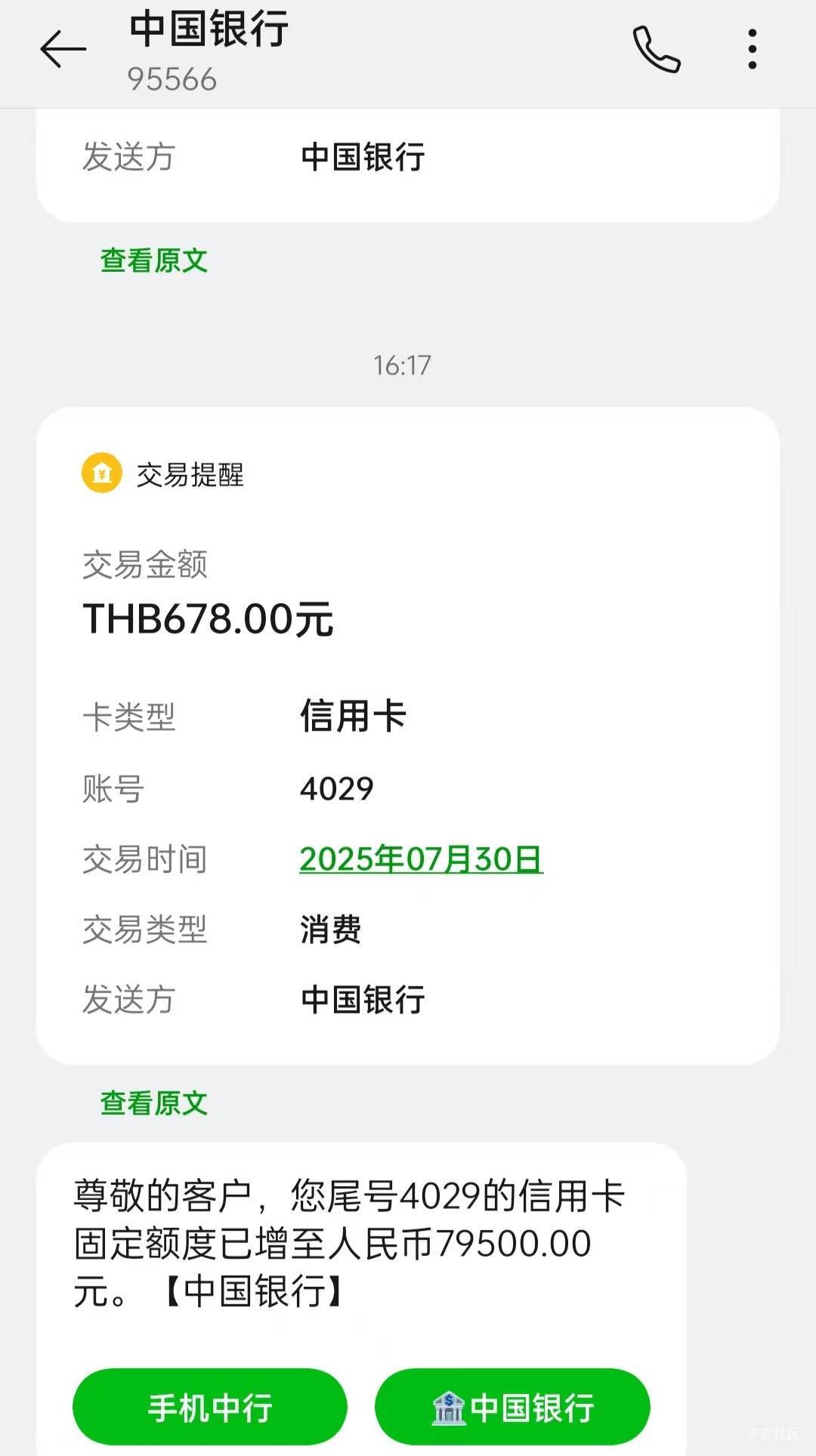Tap the 手机中行 button
The height and width of the screenshot is (1456, 816).
(210, 1408)
